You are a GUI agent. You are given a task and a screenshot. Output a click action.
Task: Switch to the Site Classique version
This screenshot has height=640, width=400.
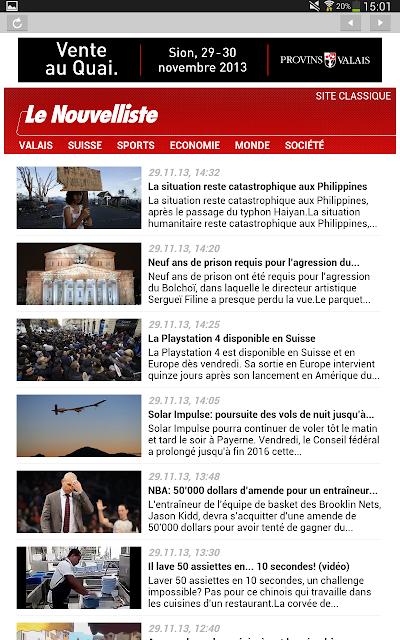[353, 96]
